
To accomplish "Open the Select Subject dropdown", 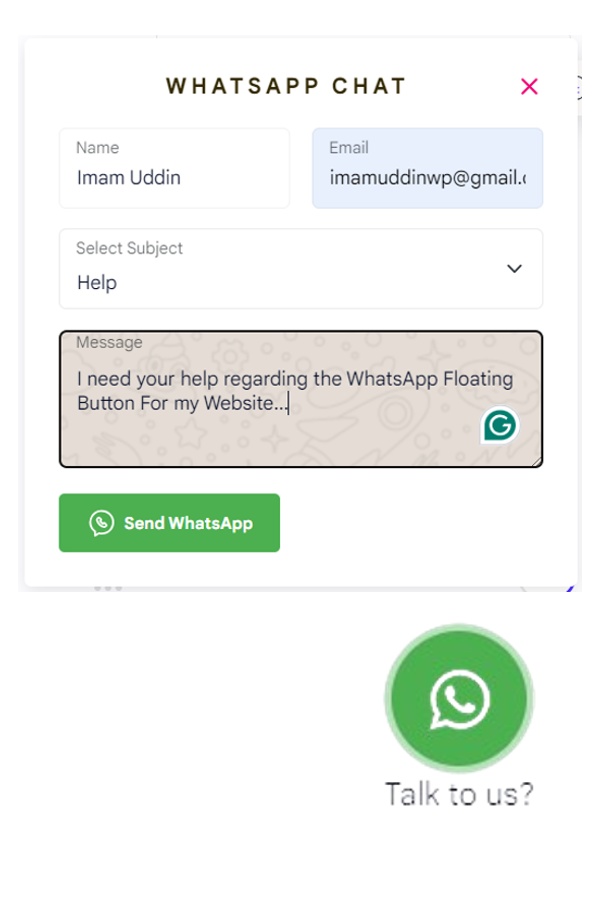I will pos(300,269).
